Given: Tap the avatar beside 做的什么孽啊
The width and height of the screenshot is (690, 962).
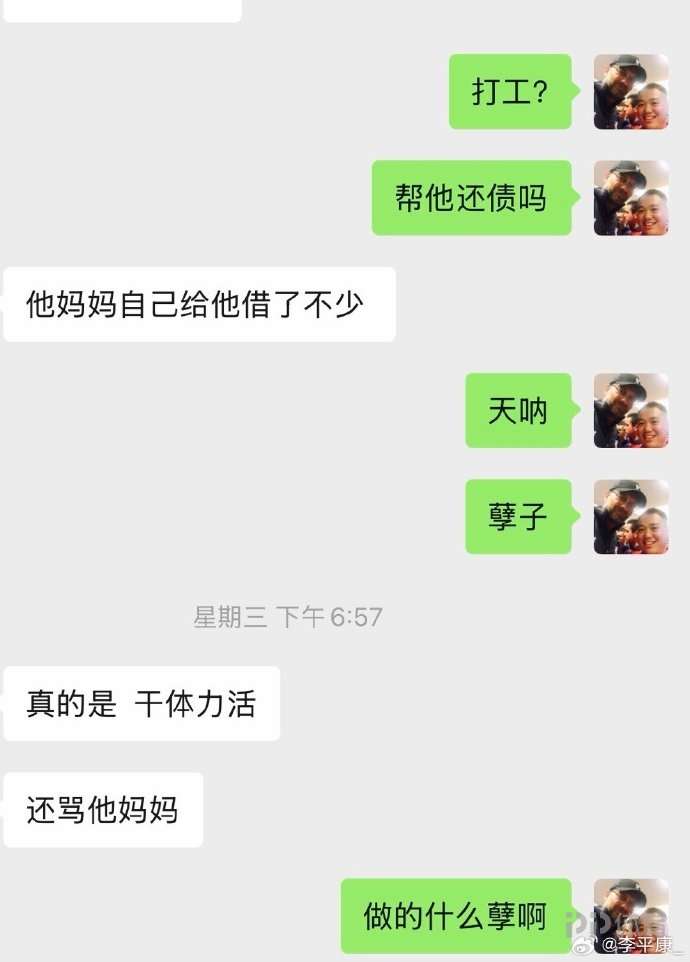Looking at the screenshot, I should (x=631, y=915).
